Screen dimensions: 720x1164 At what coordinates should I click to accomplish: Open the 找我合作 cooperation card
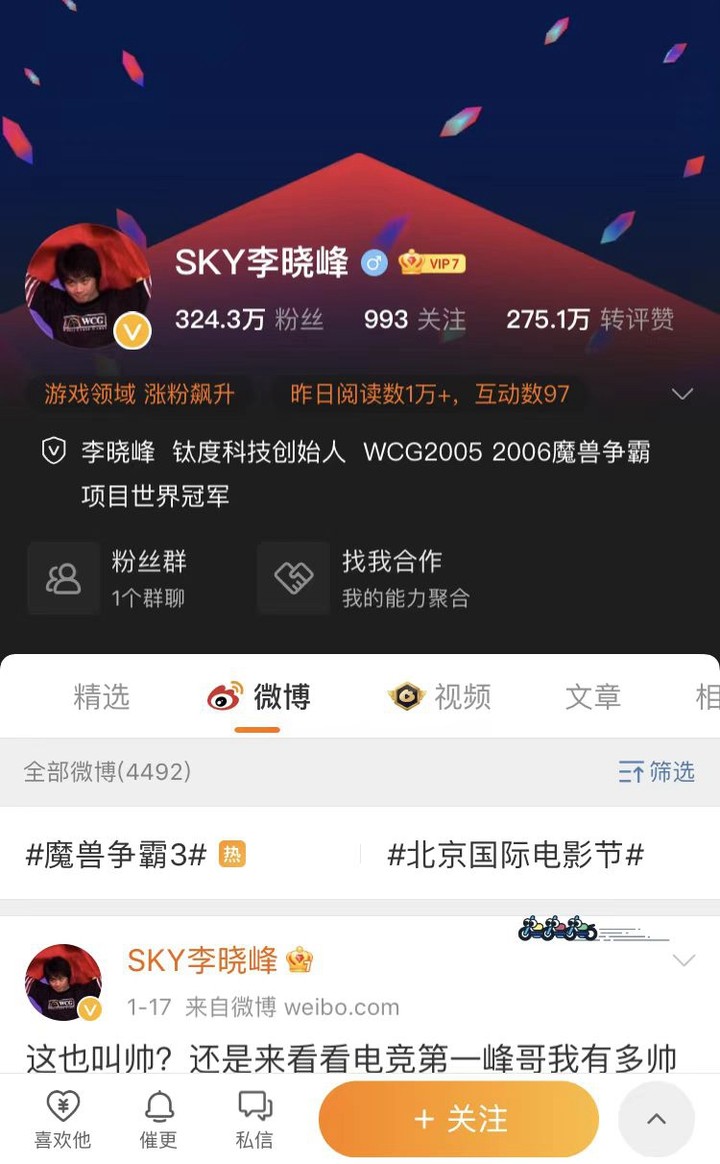[x=365, y=578]
